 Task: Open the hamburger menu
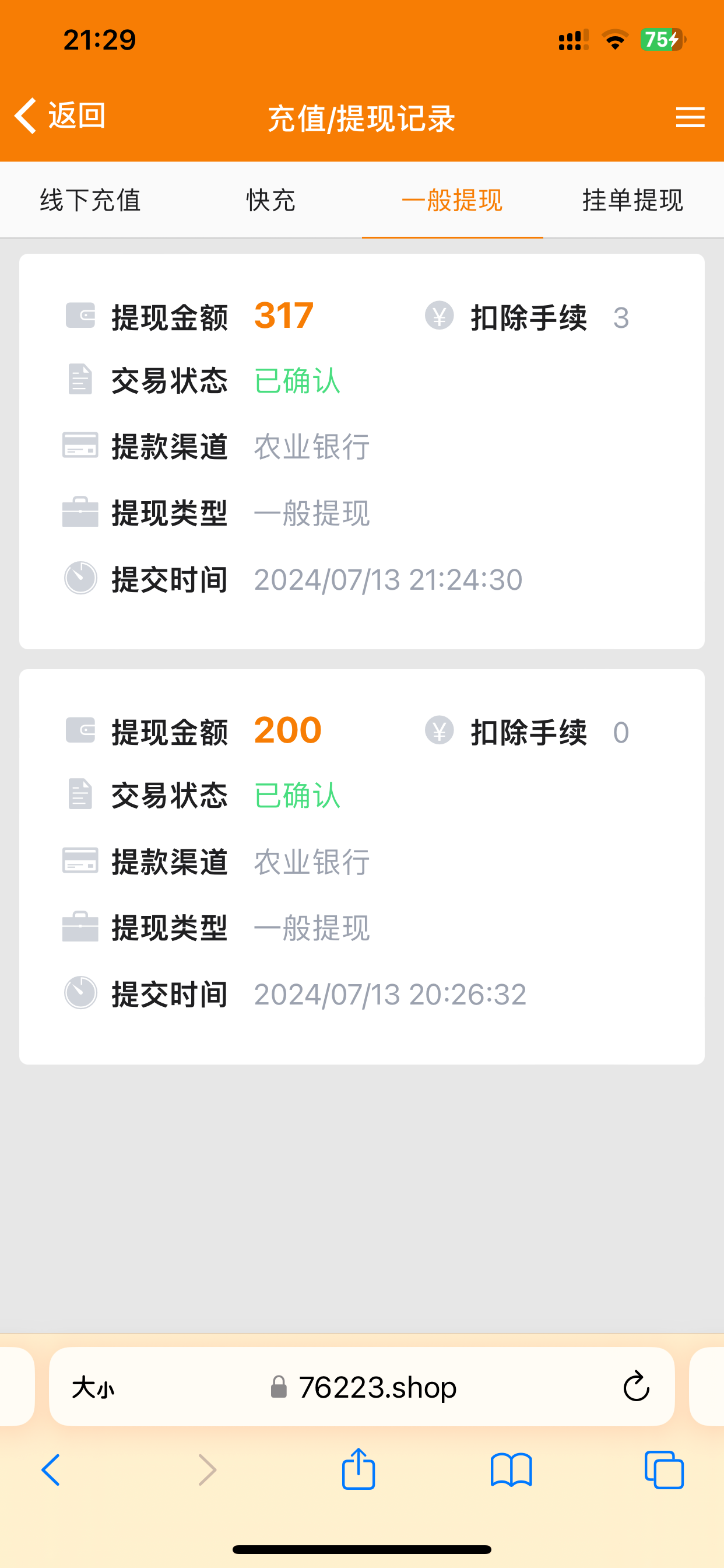[690, 117]
